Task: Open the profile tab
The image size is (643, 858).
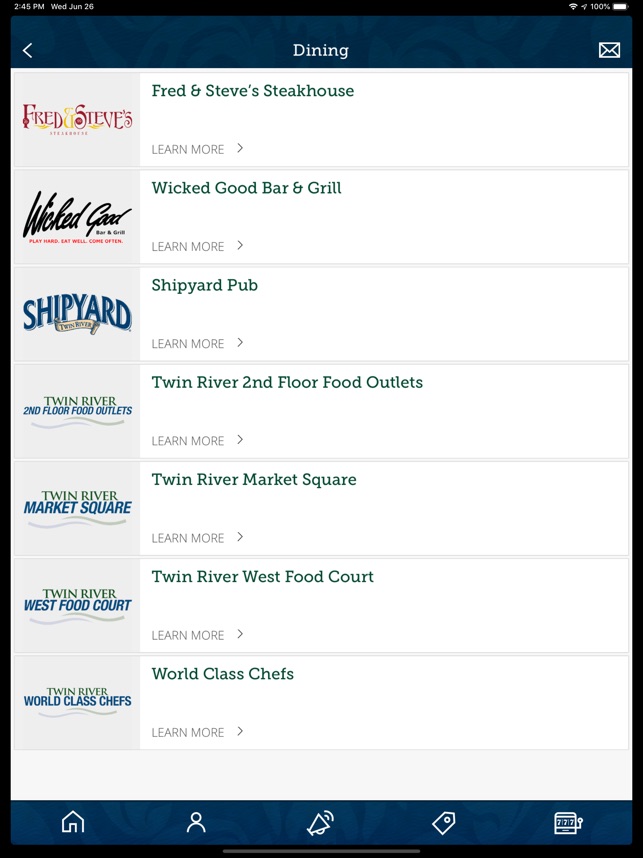Action: point(196,822)
